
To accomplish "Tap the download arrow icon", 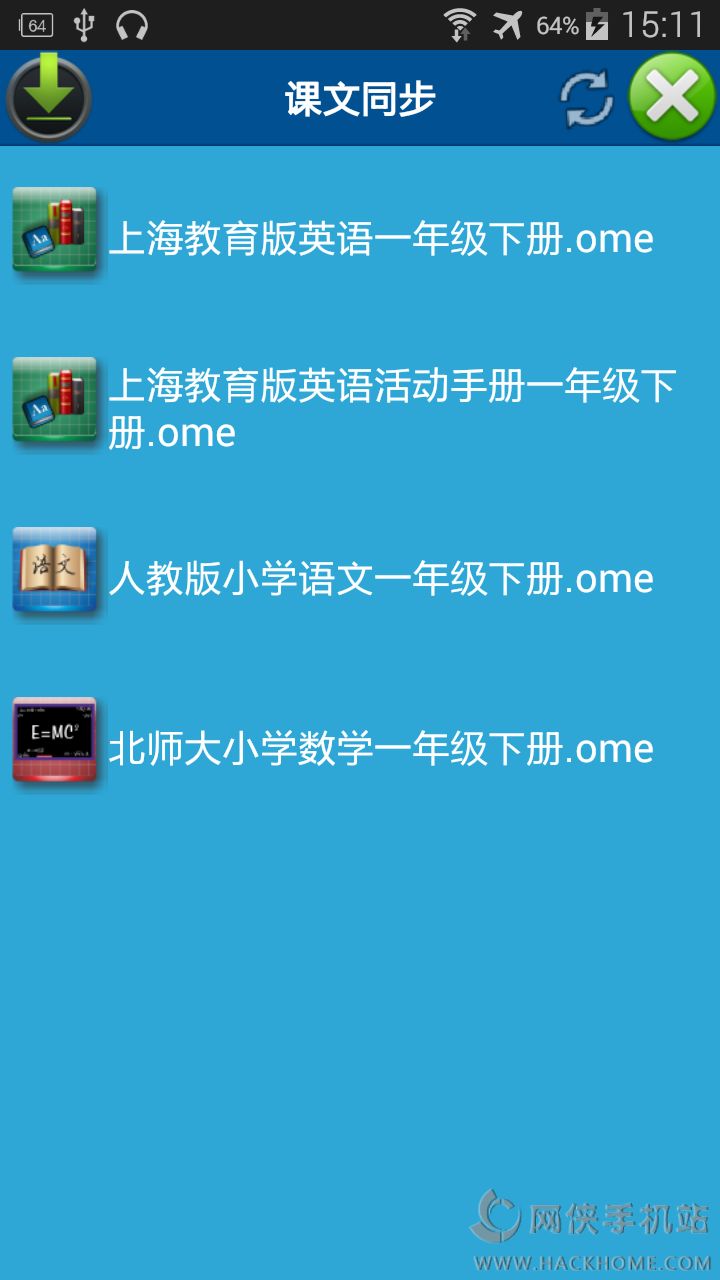I will point(49,98).
